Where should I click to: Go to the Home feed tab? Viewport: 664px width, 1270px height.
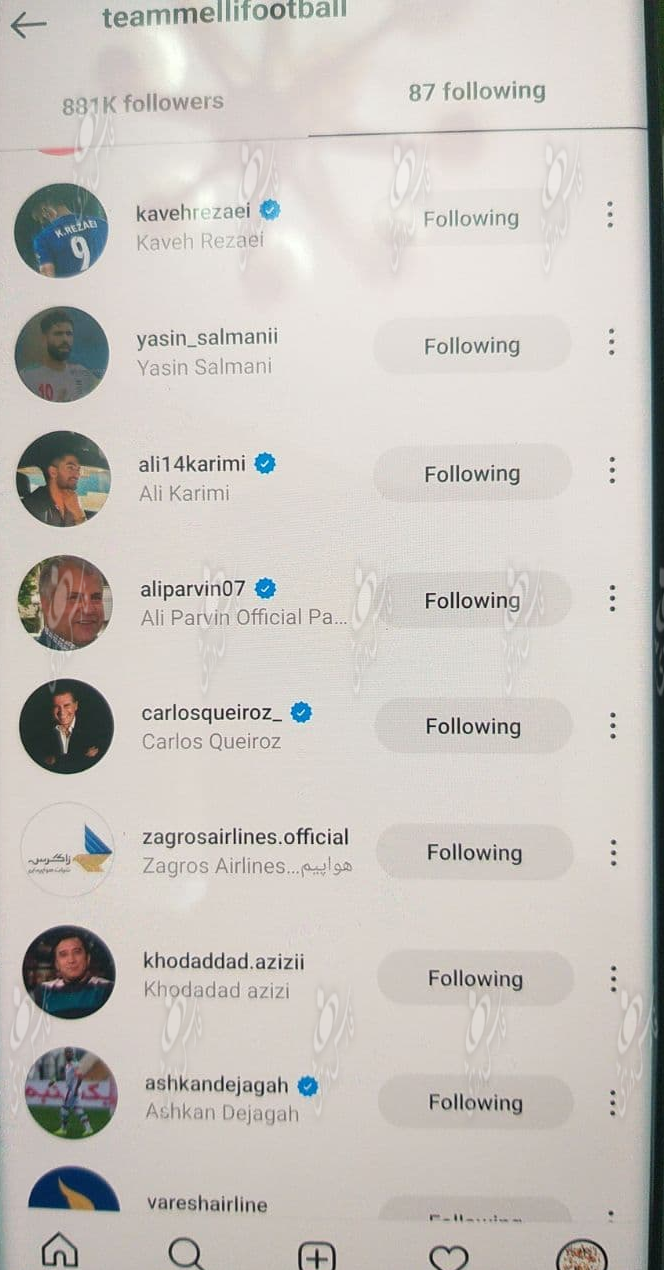pyautogui.click(x=60, y=1250)
